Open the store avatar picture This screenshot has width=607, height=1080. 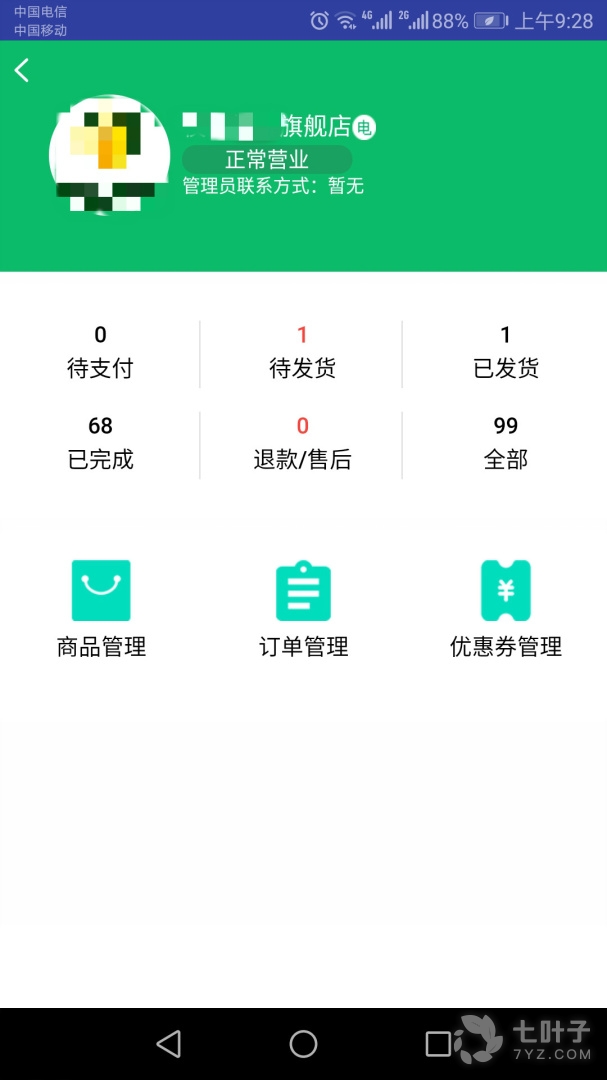[x=108, y=153]
